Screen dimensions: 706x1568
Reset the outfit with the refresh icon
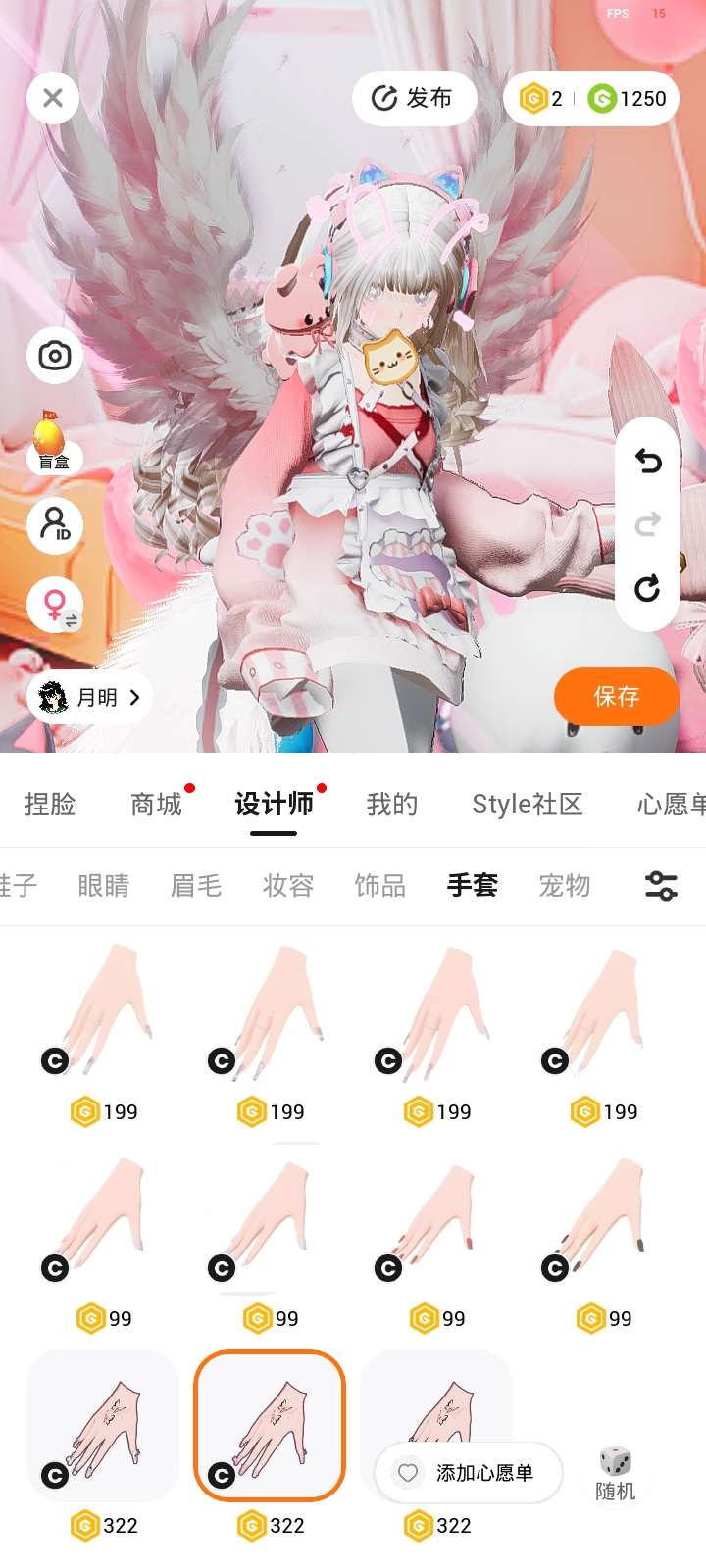[x=647, y=588]
